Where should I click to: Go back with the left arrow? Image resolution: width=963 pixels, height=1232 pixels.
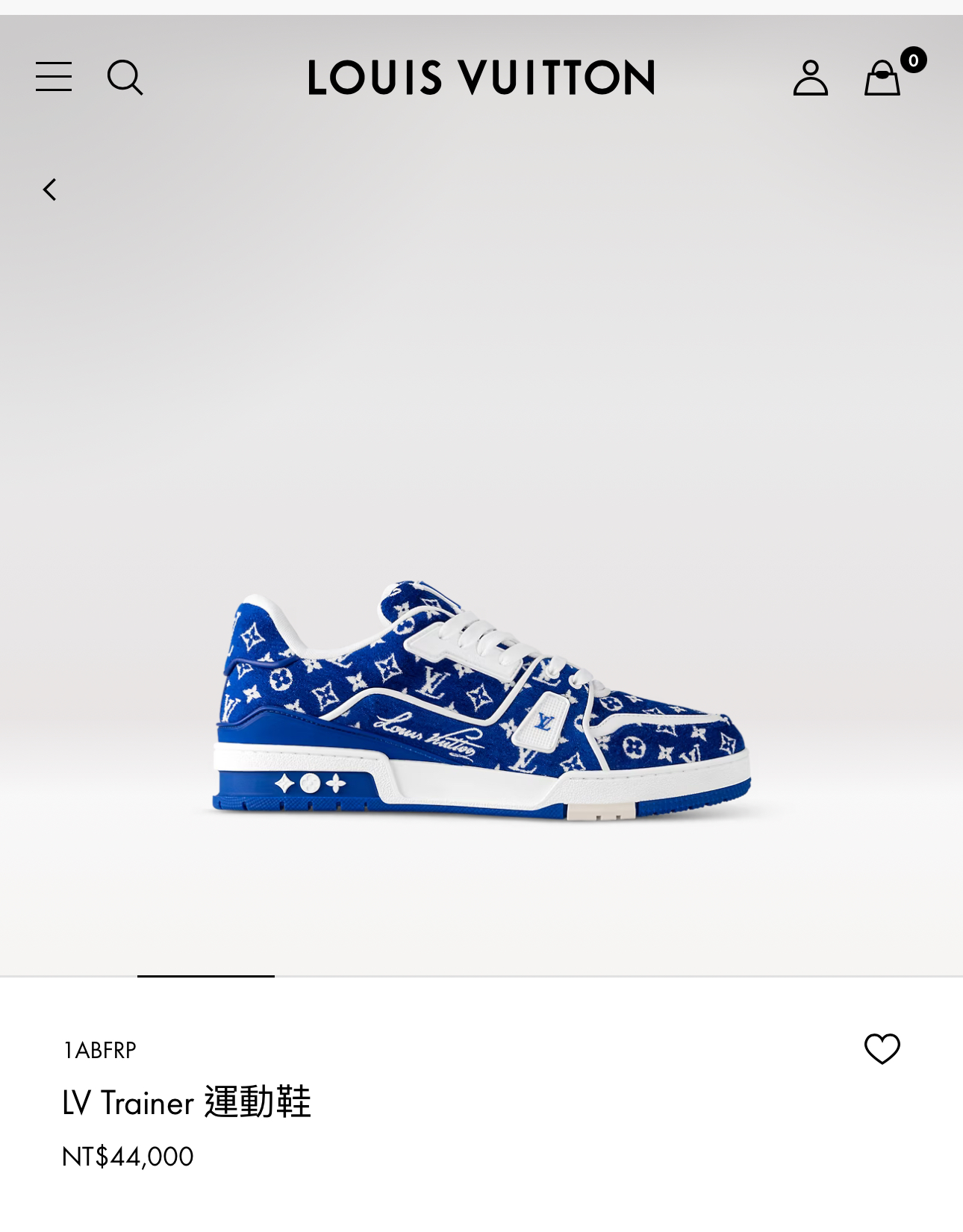(x=50, y=190)
